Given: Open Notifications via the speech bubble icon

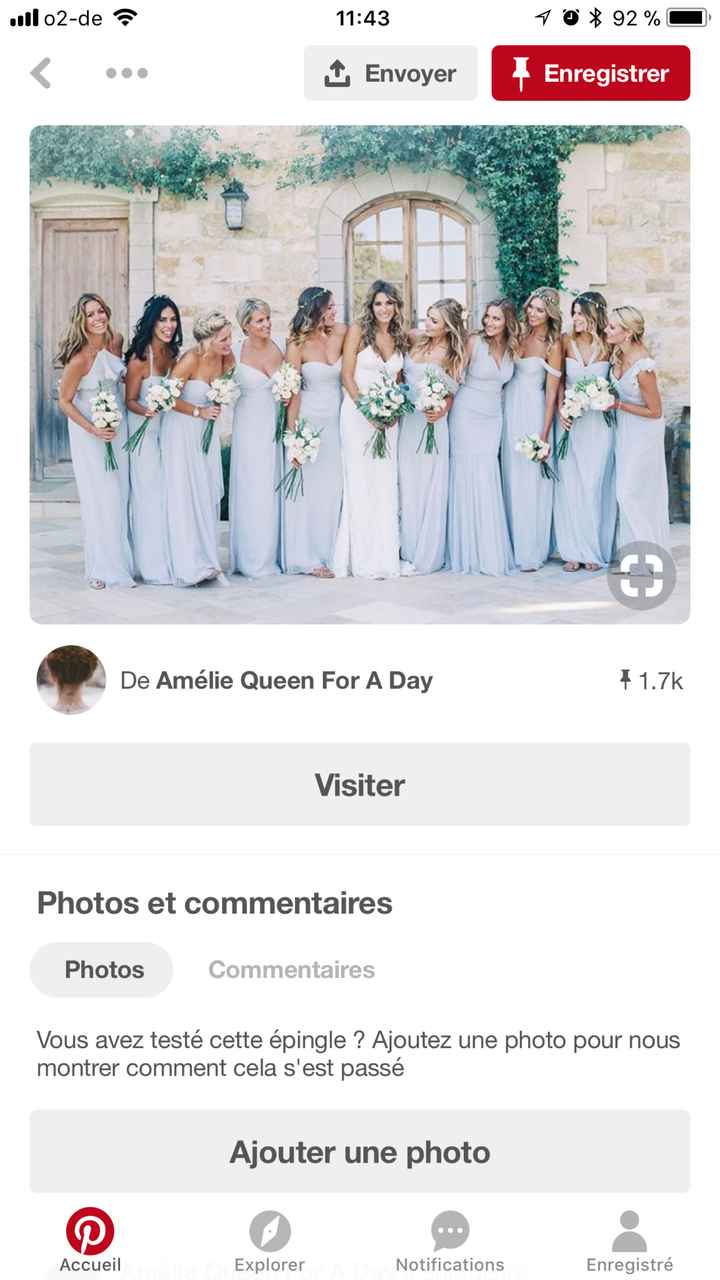Looking at the screenshot, I should [x=450, y=1233].
